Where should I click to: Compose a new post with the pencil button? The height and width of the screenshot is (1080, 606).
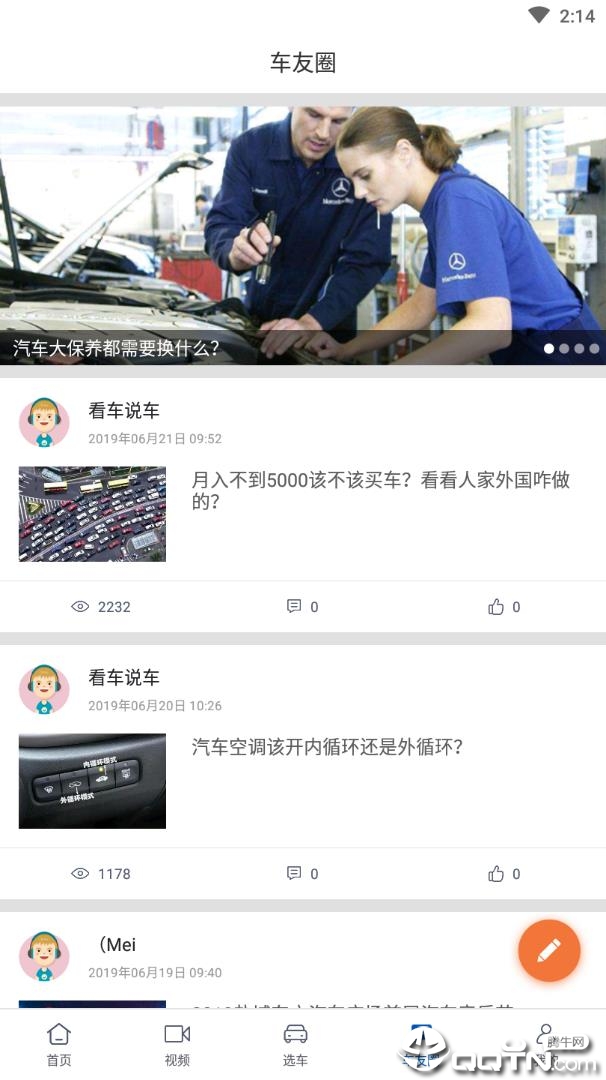click(549, 950)
